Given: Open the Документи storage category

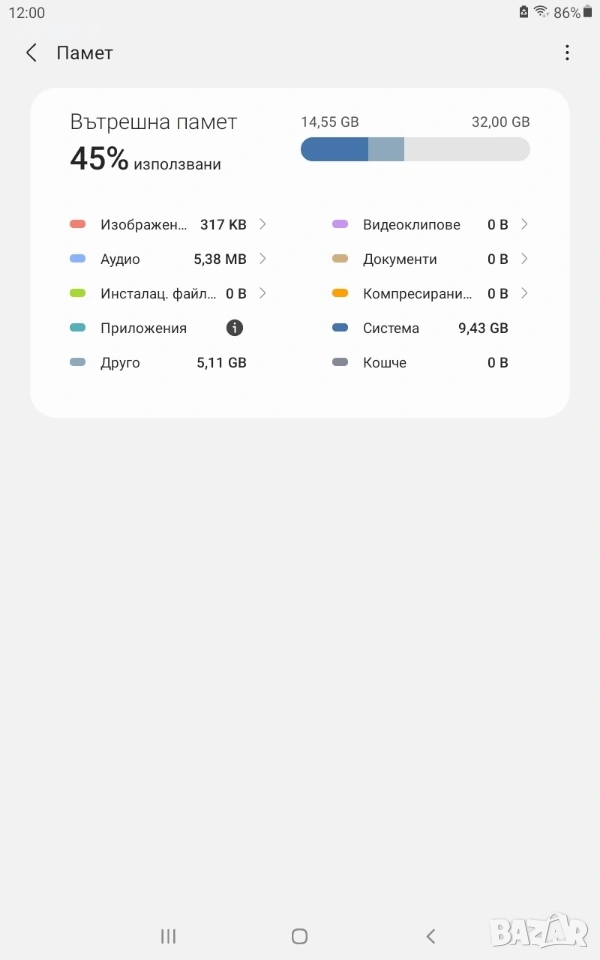Looking at the screenshot, I should (x=430, y=259).
